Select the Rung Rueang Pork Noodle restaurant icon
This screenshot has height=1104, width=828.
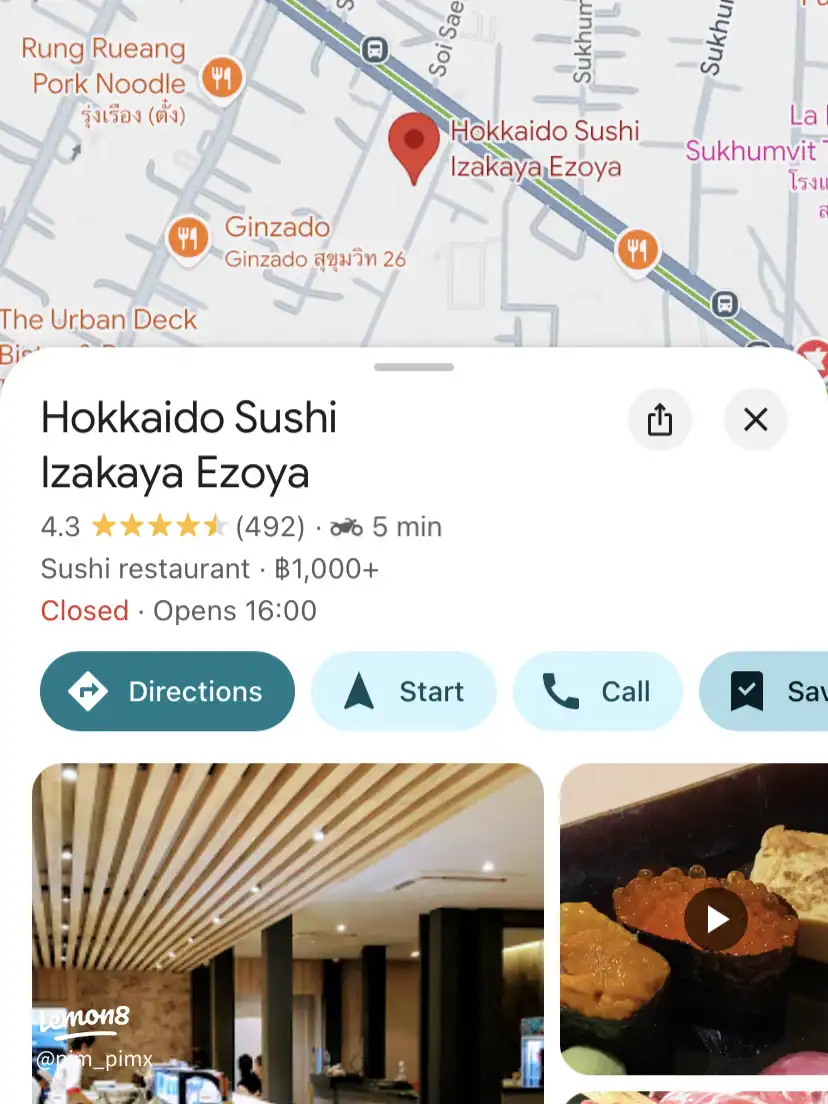[221, 79]
